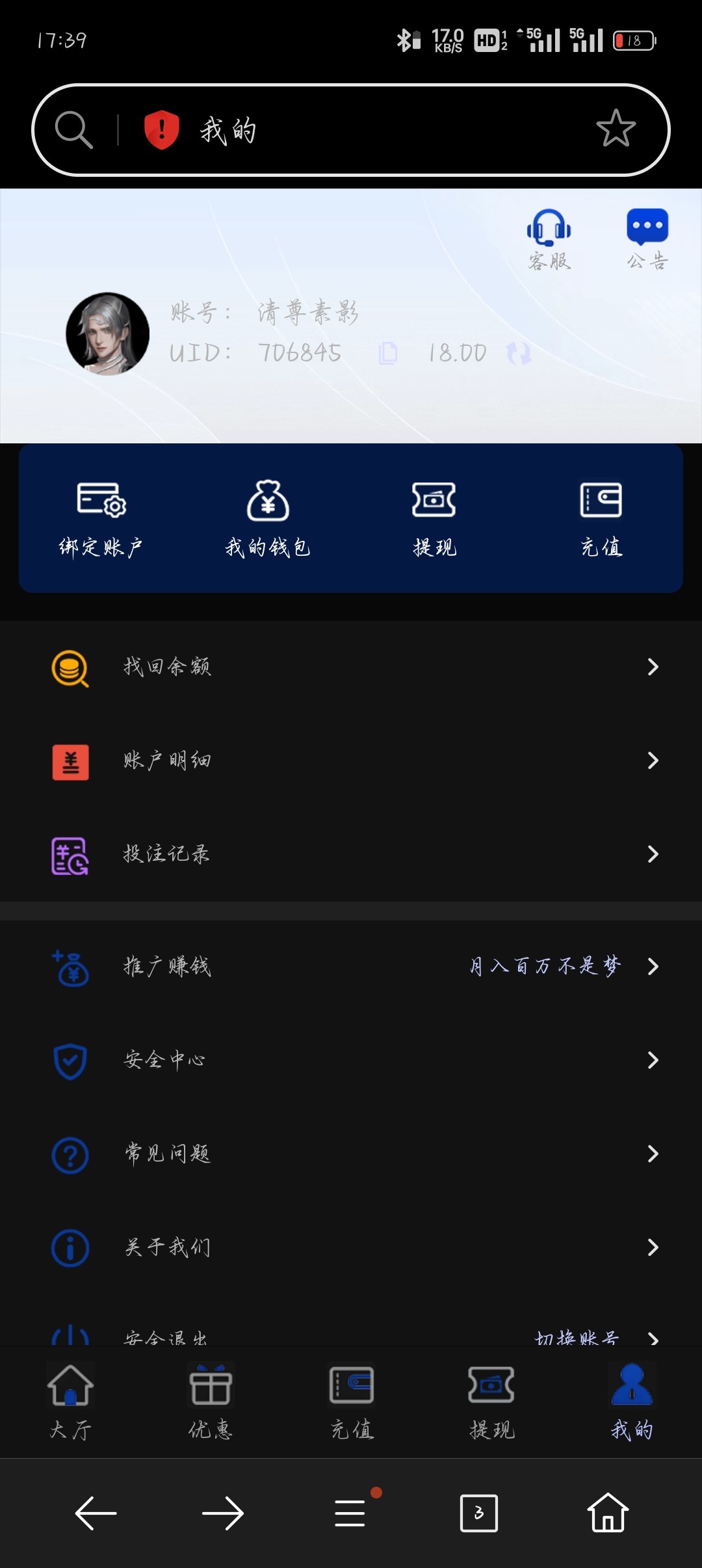The width and height of the screenshot is (702, 1568).
Task: Switch to the 大厅 tab
Action: (x=70, y=1402)
